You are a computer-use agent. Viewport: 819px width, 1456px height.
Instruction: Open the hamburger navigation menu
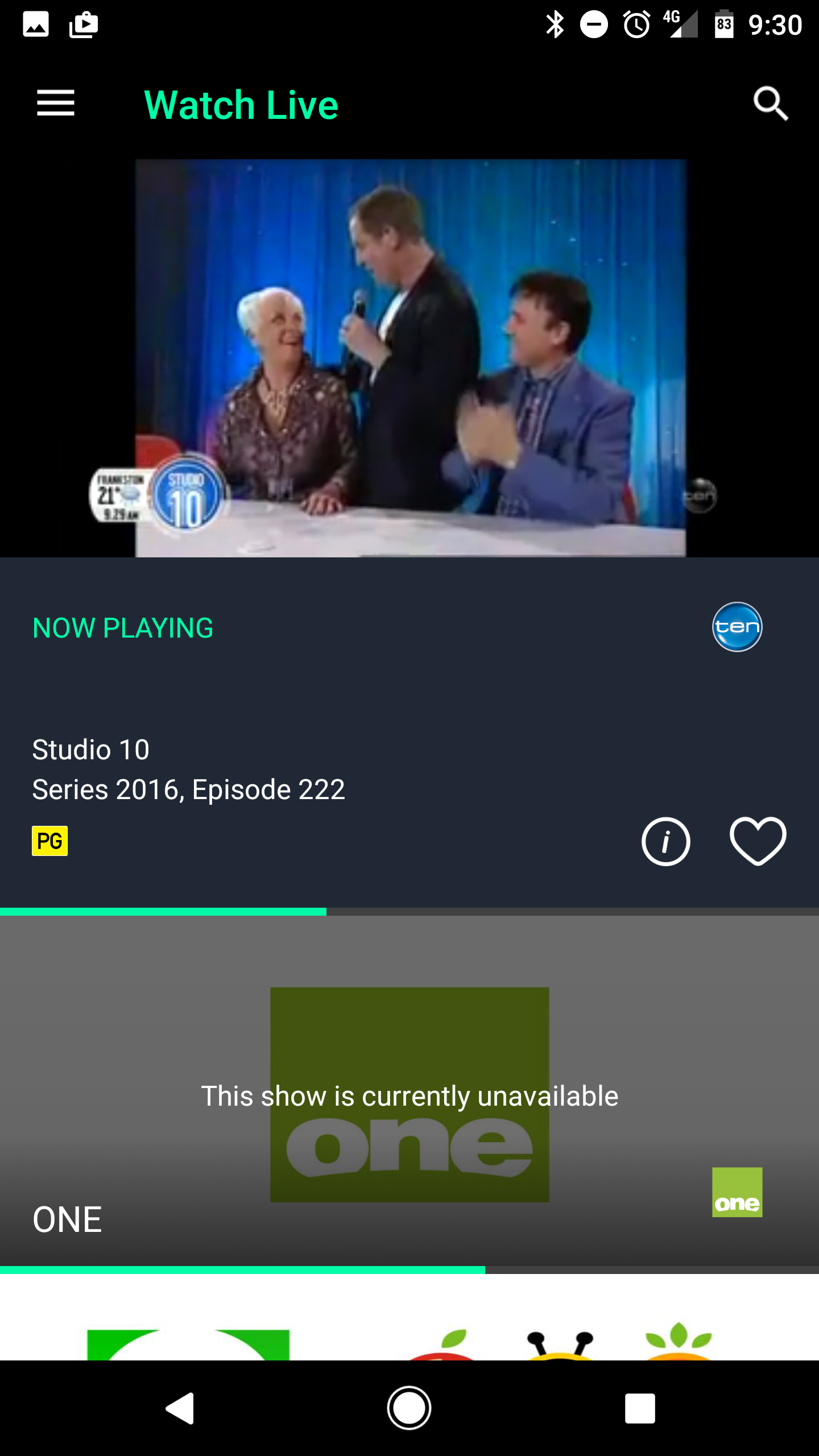point(56,104)
